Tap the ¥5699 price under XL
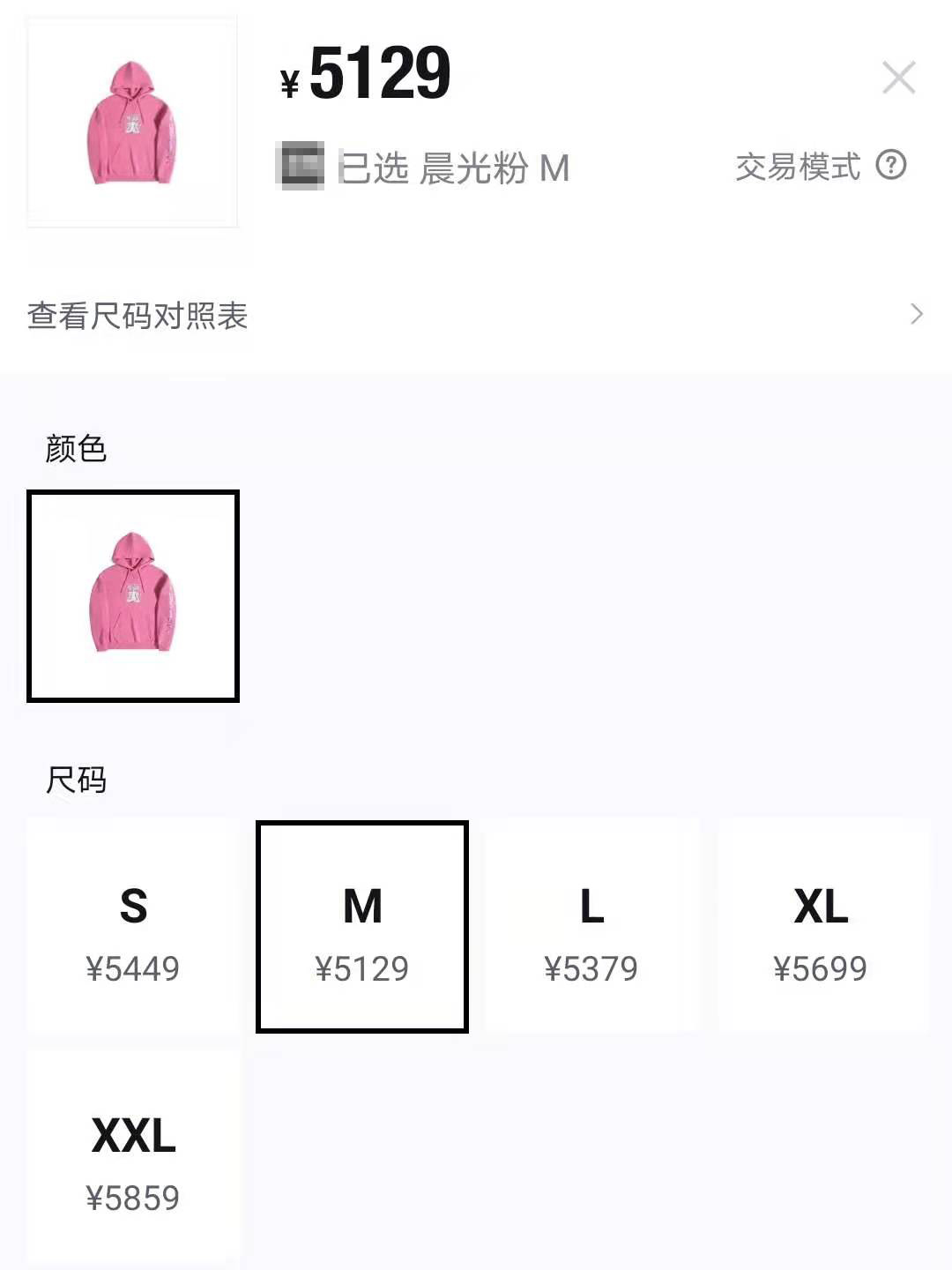This screenshot has width=952, height=1270. point(821,968)
